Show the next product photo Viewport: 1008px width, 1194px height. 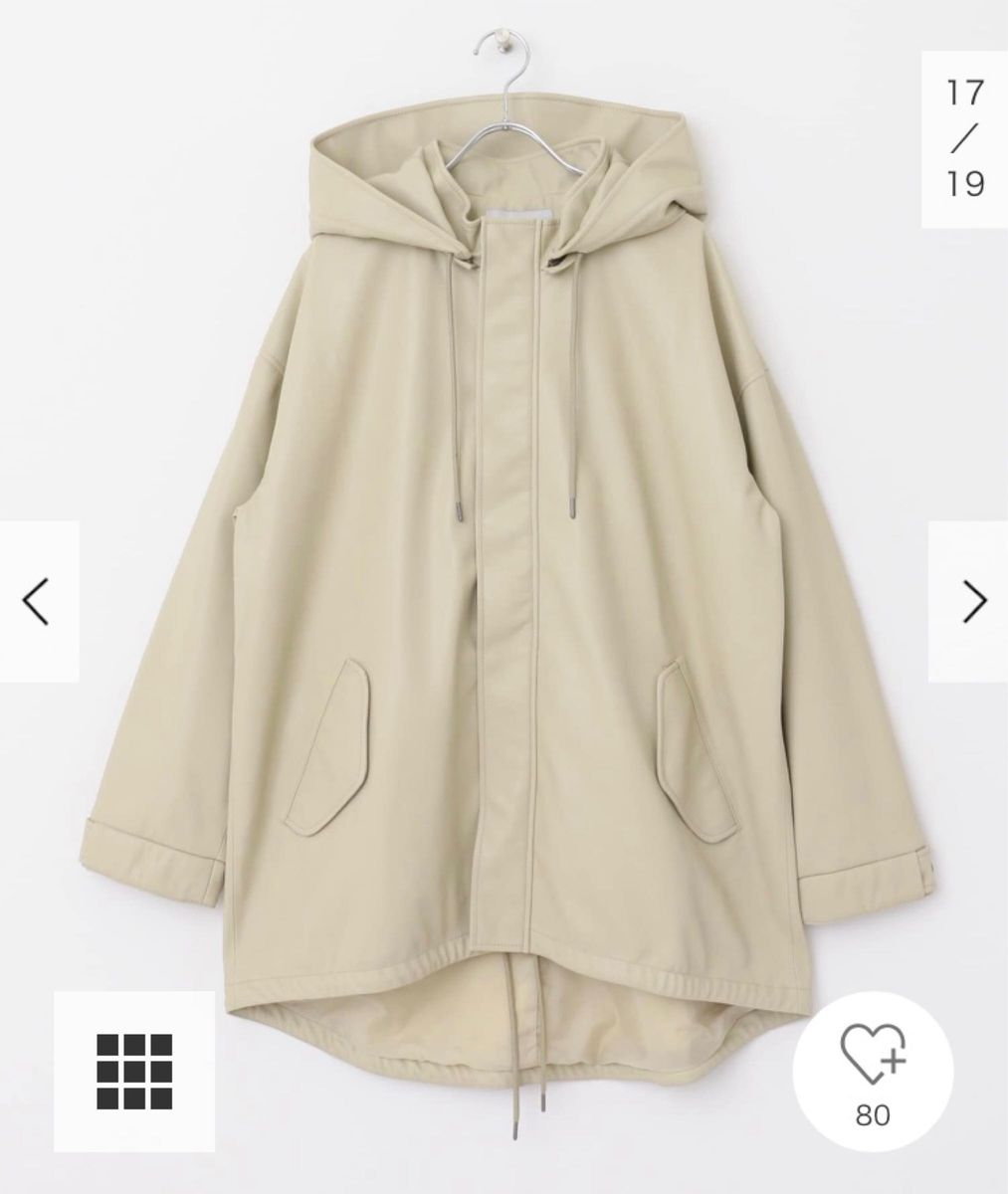click(969, 601)
